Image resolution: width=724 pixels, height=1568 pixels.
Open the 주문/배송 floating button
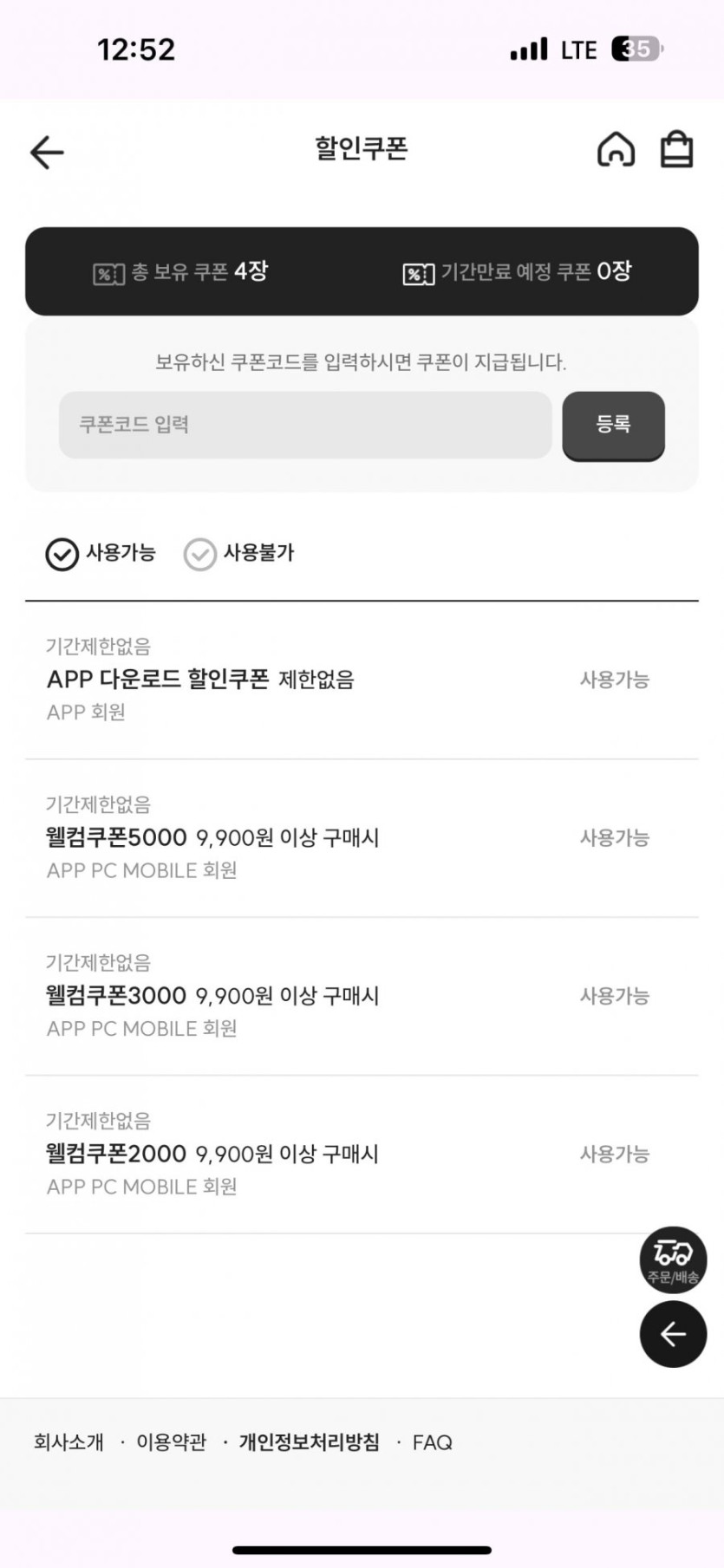[x=673, y=1260]
